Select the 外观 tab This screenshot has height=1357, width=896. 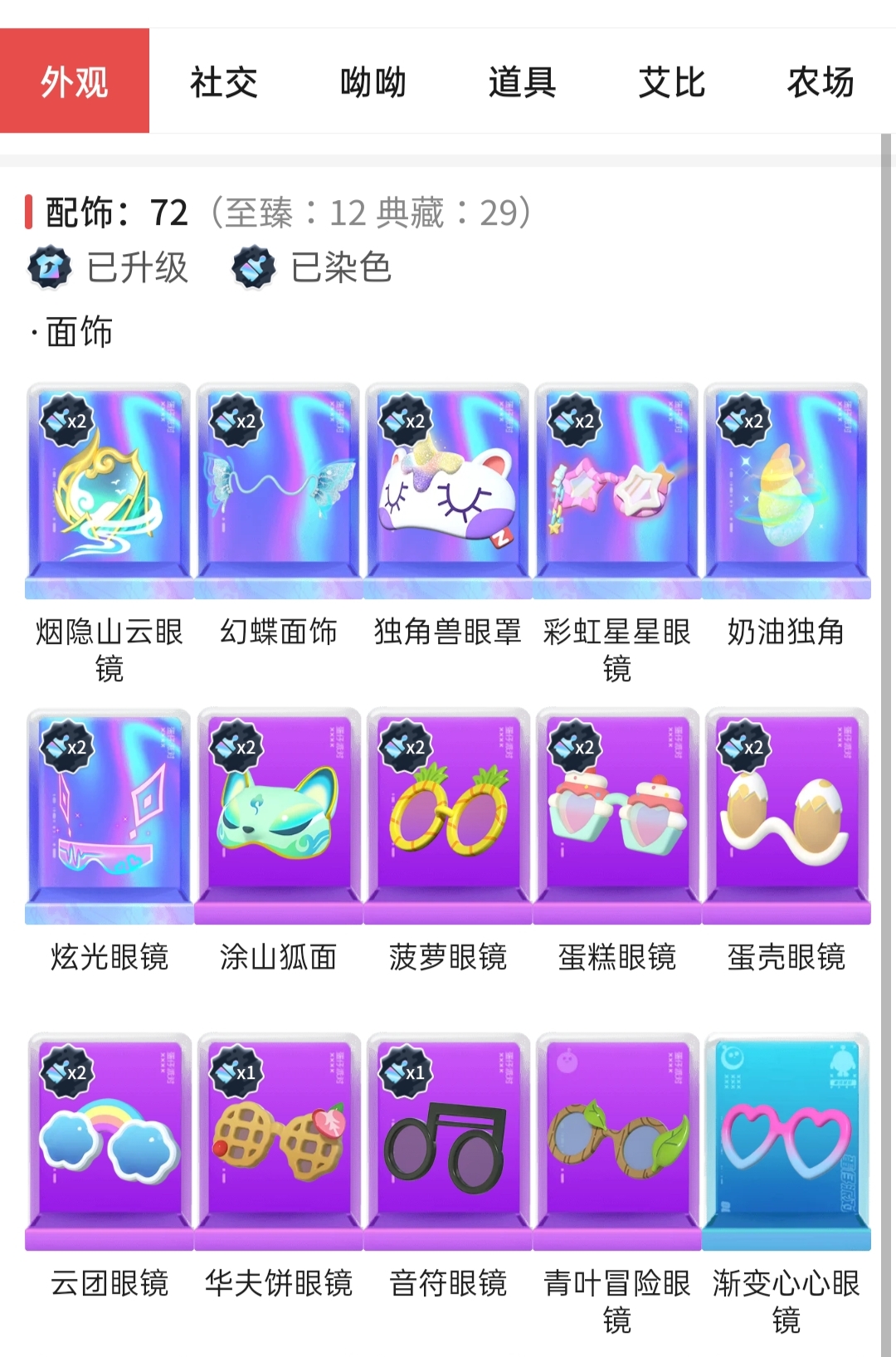click(75, 81)
